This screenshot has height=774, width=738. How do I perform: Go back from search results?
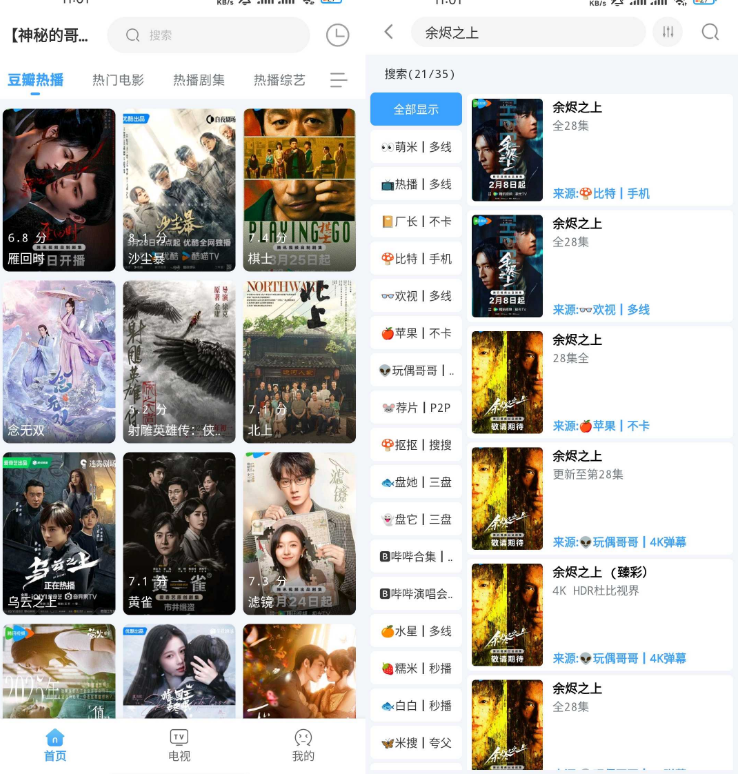(x=389, y=32)
